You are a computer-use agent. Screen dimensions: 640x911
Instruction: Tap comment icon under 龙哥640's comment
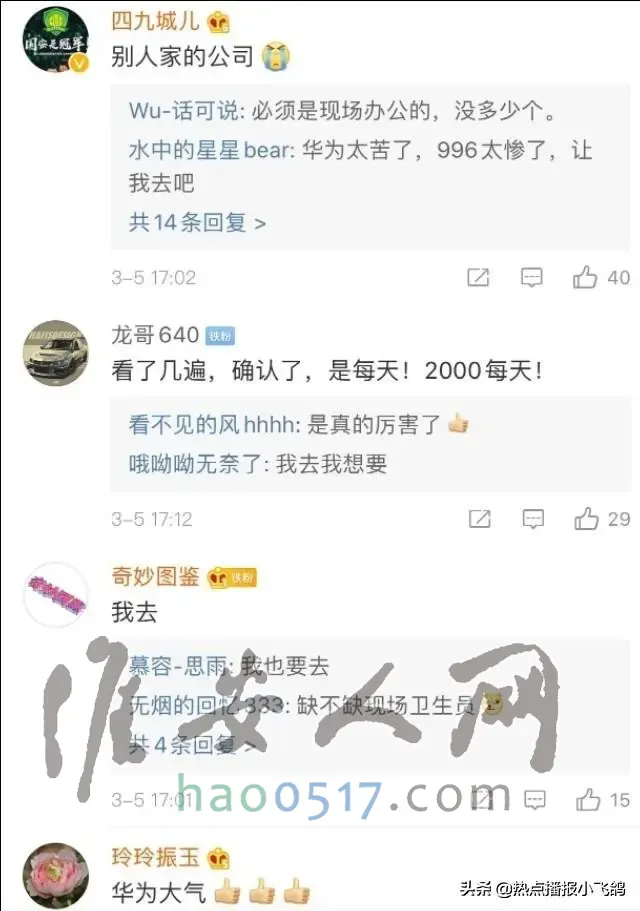[533, 518]
